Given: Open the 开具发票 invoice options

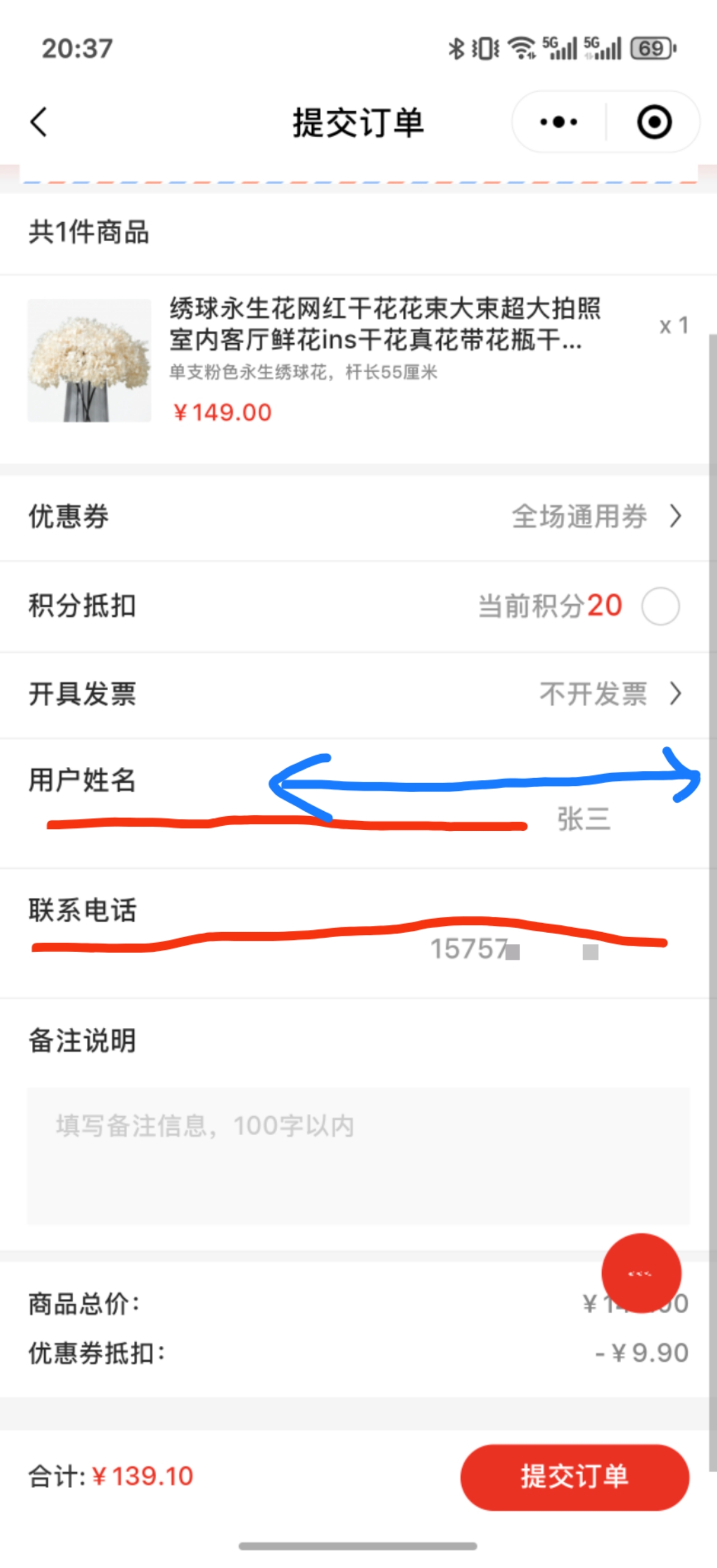Looking at the screenshot, I should pos(355,694).
